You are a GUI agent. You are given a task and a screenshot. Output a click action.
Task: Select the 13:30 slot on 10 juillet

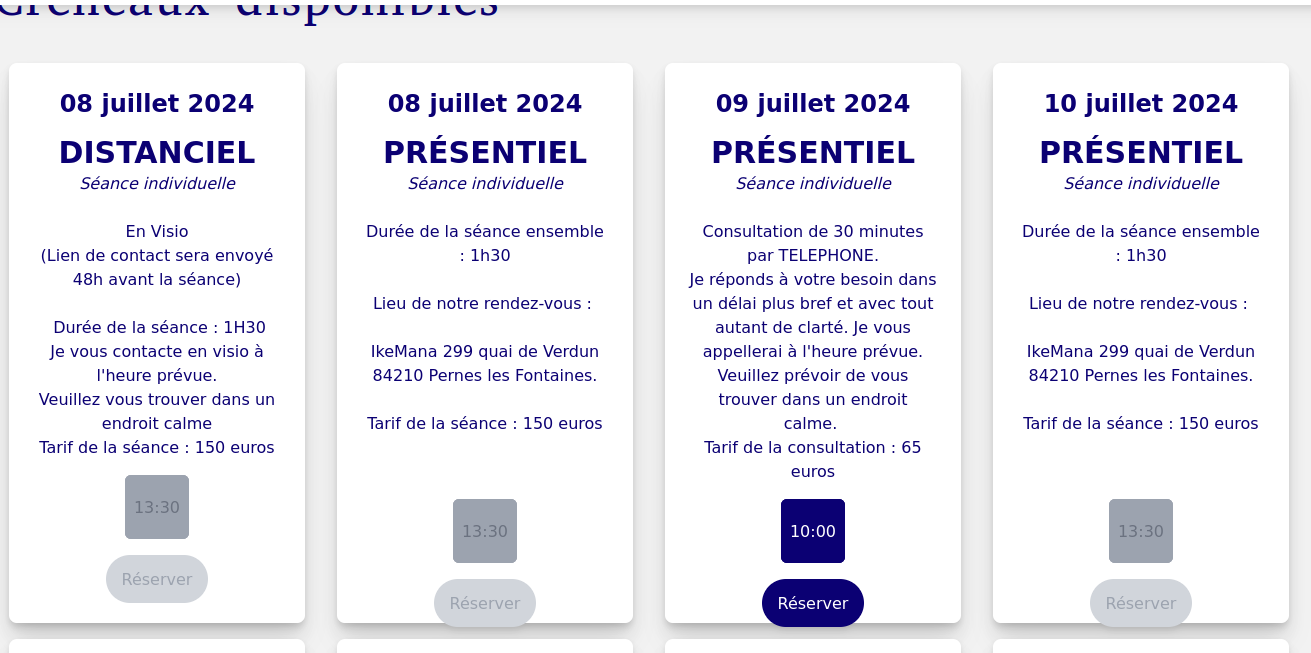click(1140, 531)
